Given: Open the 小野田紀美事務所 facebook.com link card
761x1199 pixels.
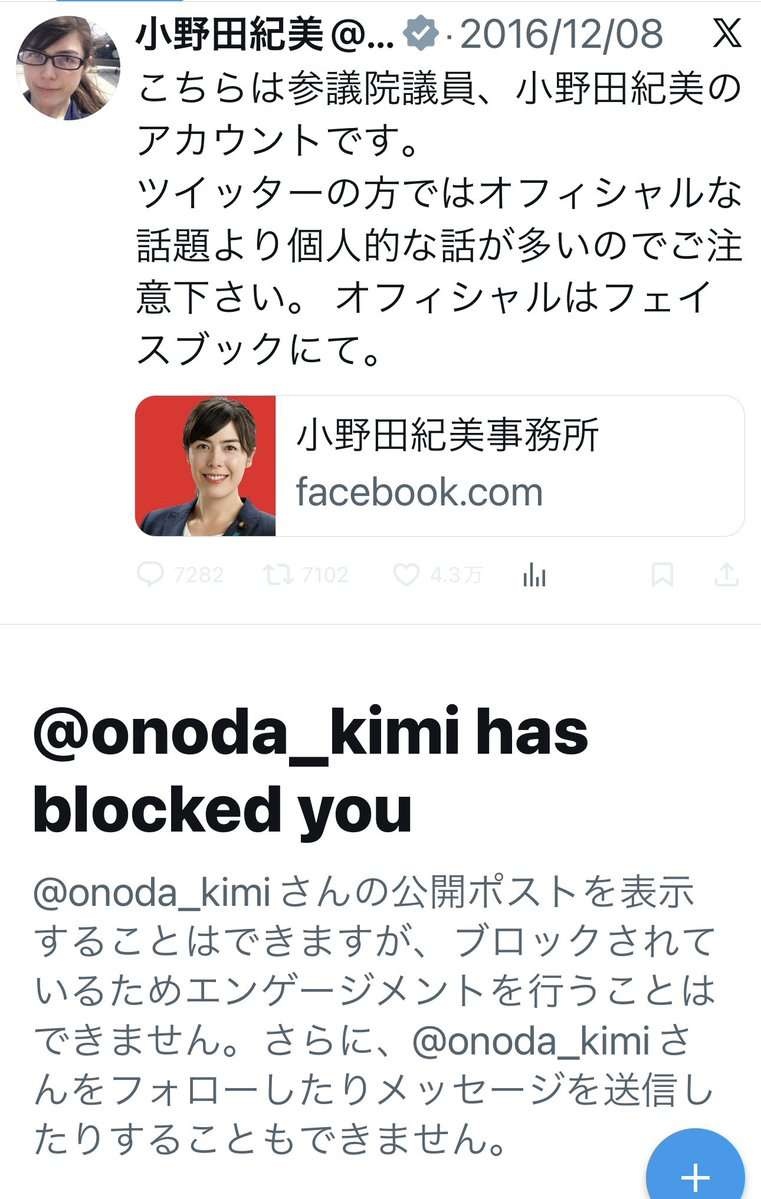Looking at the screenshot, I should [x=439, y=466].
